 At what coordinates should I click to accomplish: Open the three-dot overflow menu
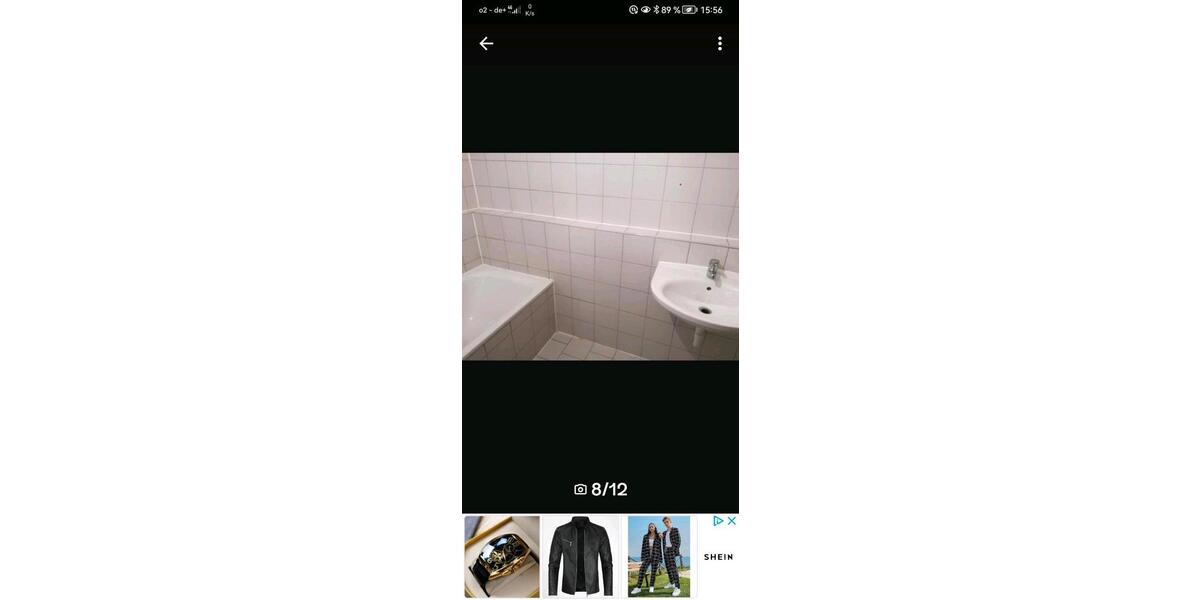(x=719, y=43)
